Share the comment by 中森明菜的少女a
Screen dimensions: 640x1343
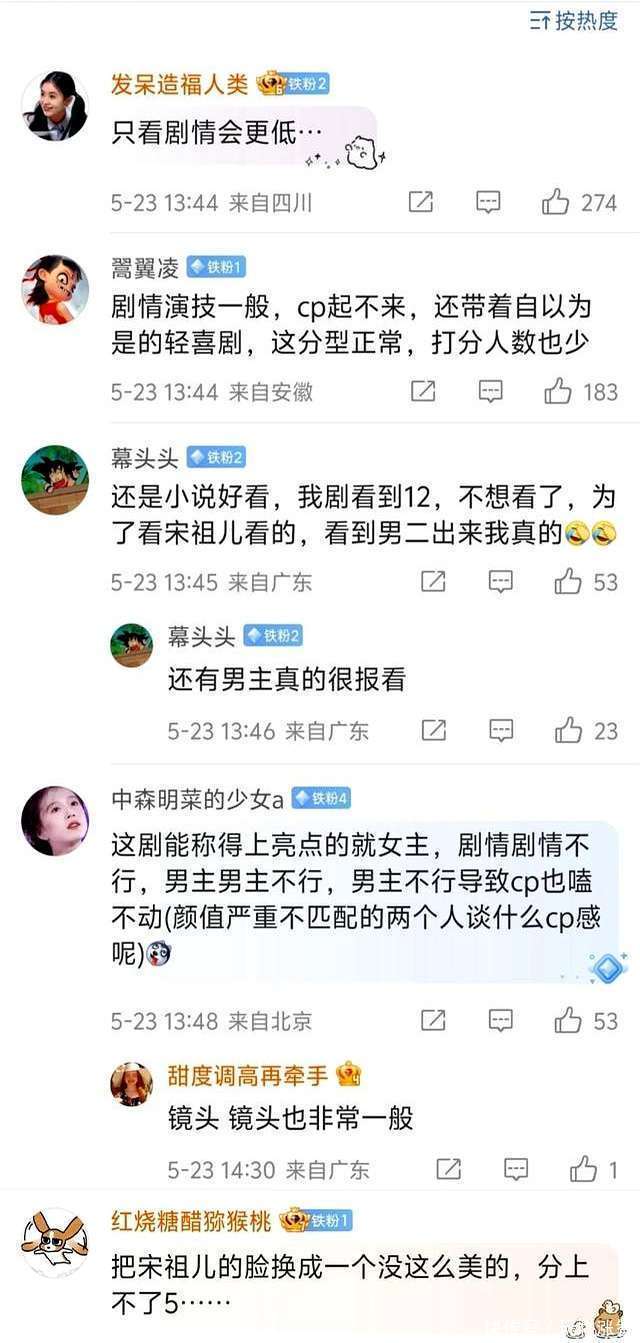[433, 1020]
